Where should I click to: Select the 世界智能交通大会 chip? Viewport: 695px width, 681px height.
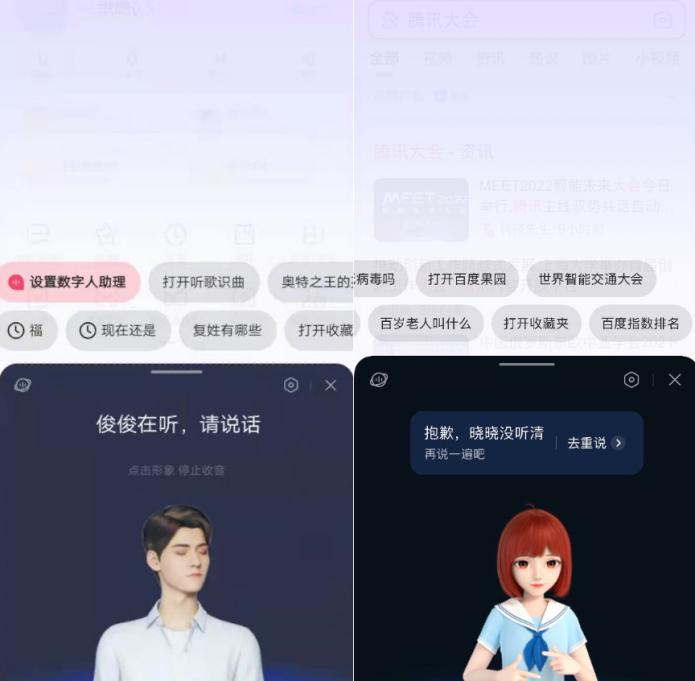591,279
